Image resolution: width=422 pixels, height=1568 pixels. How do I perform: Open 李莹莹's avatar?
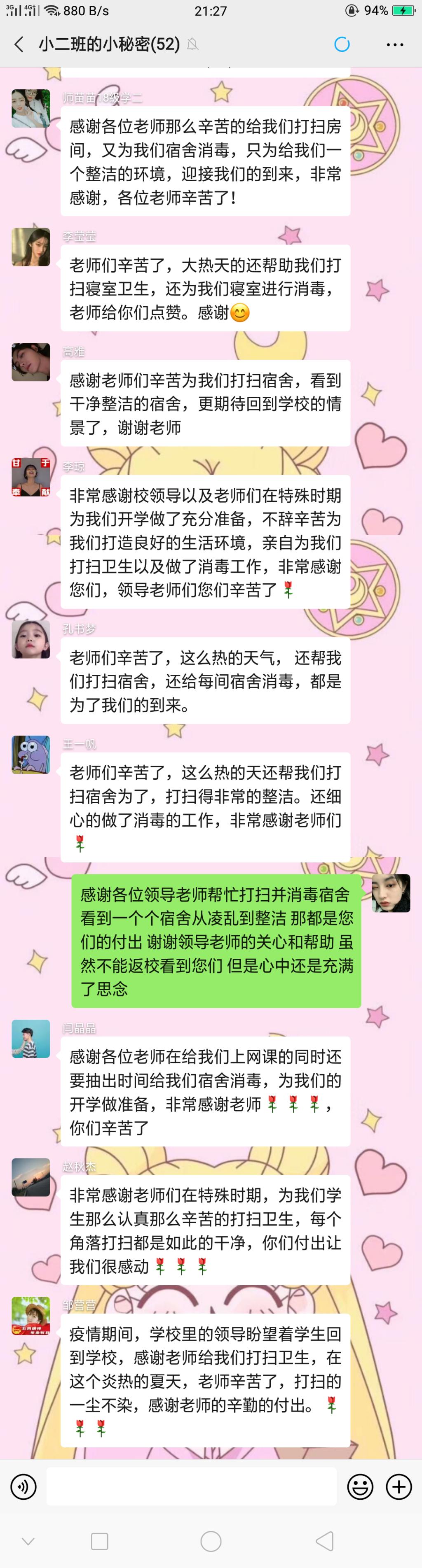pyautogui.click(x=30, y=247)
